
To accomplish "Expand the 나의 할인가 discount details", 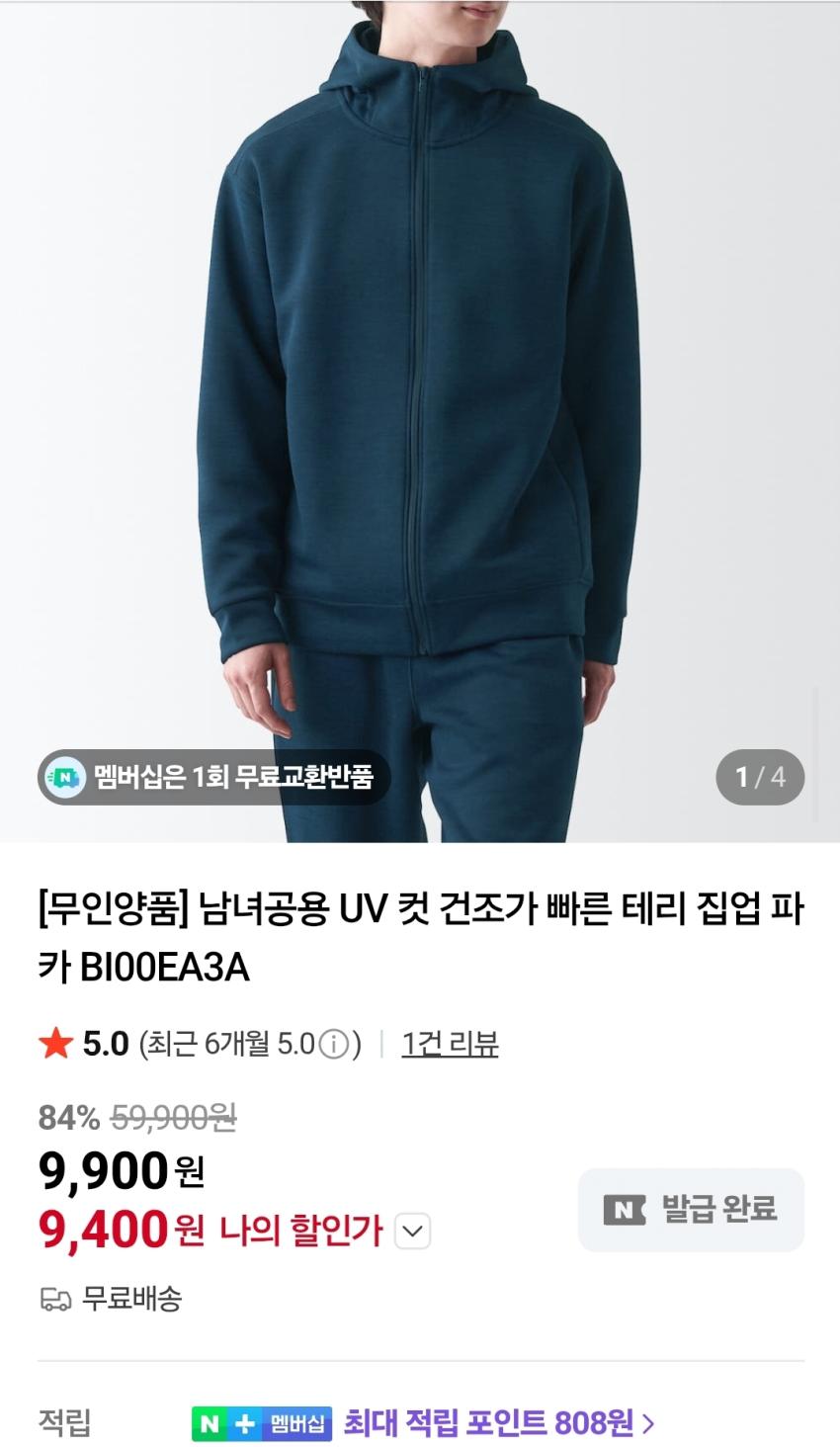I will pos(412,1232).
